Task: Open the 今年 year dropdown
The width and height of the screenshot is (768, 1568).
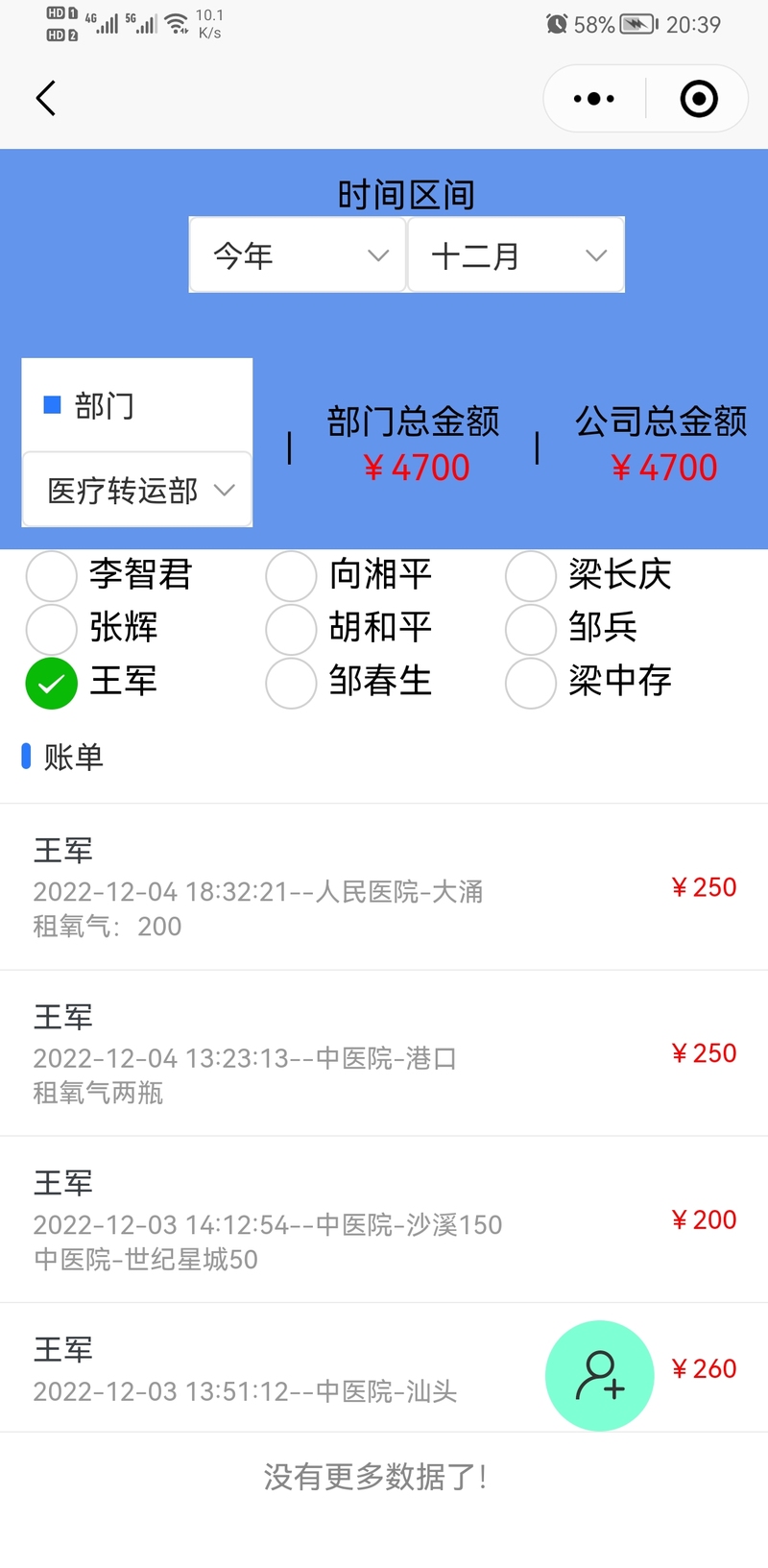Action: [x=298, y=254]
